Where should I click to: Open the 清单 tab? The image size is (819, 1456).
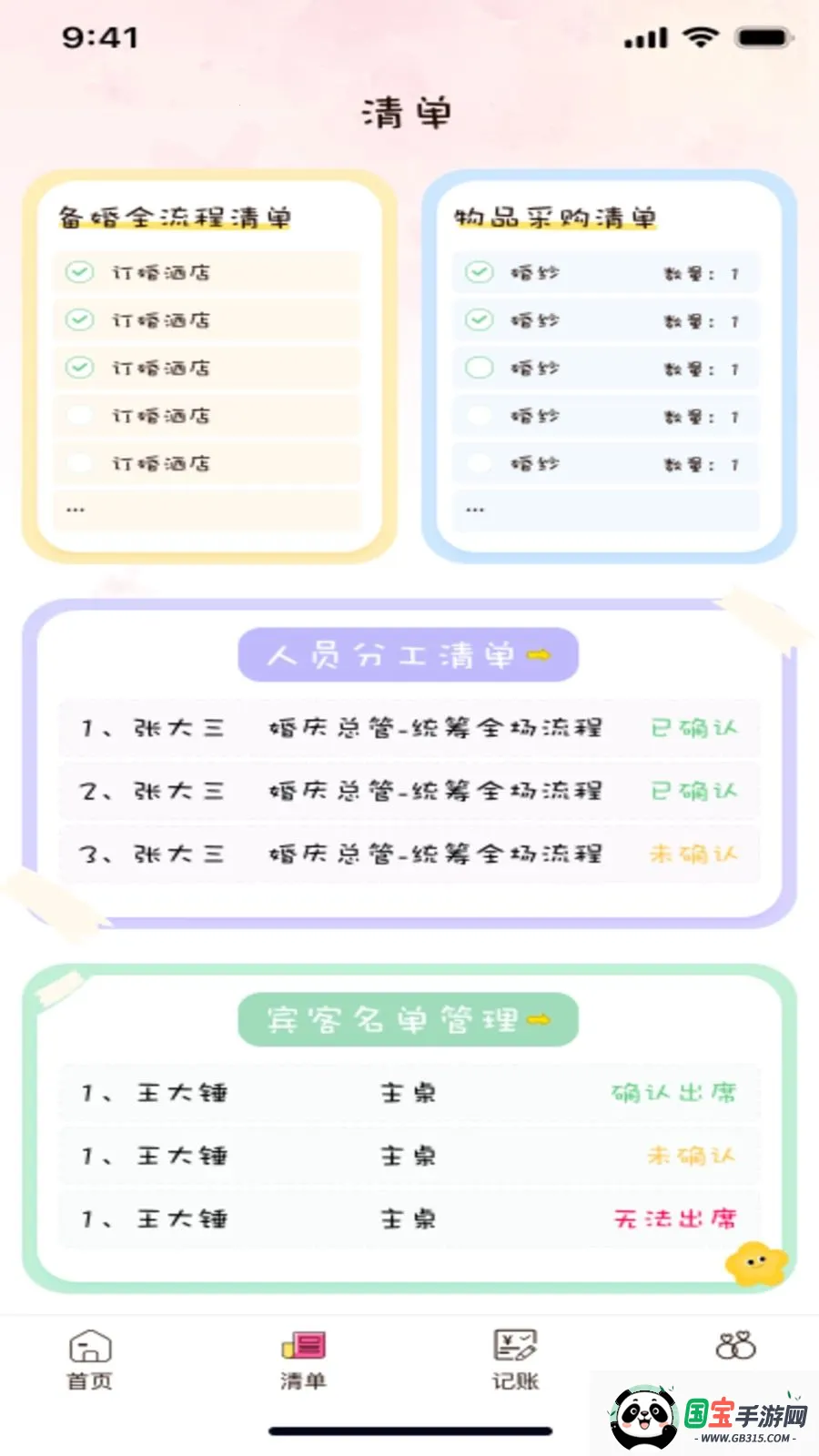pos(303,1360)
